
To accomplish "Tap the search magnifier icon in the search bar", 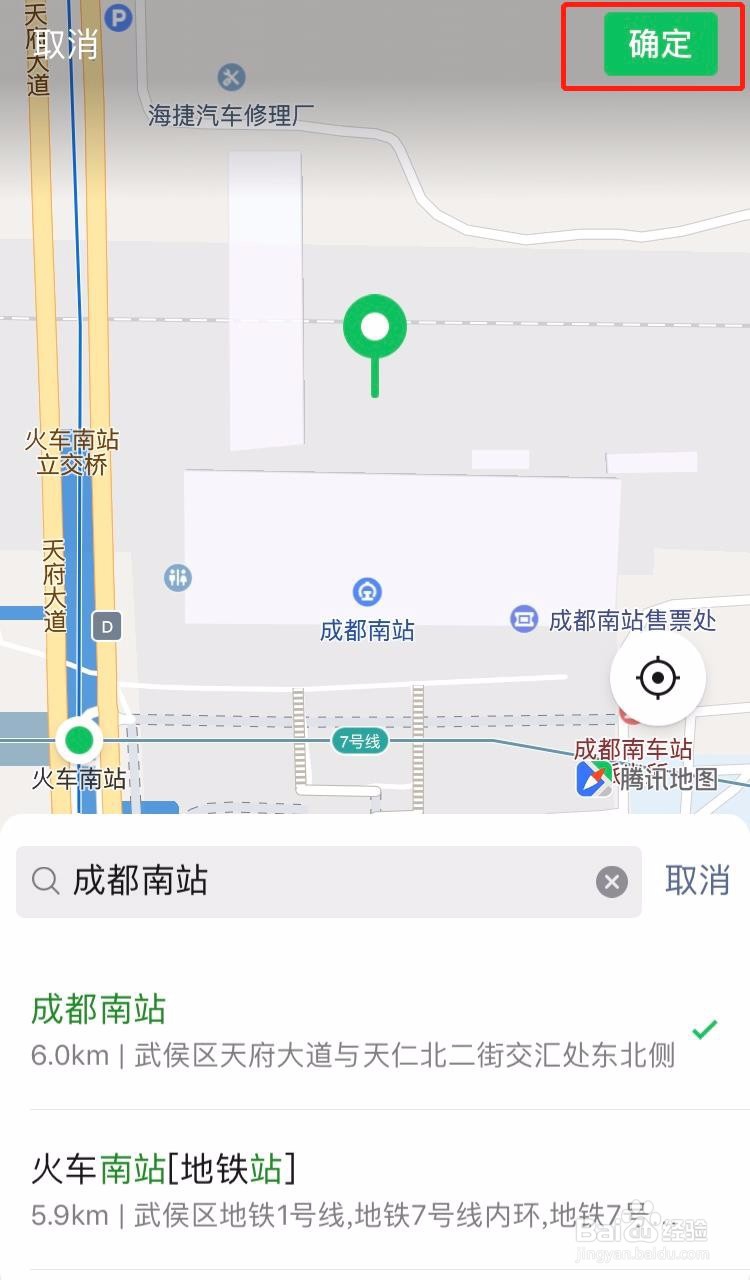I will 45,881.
